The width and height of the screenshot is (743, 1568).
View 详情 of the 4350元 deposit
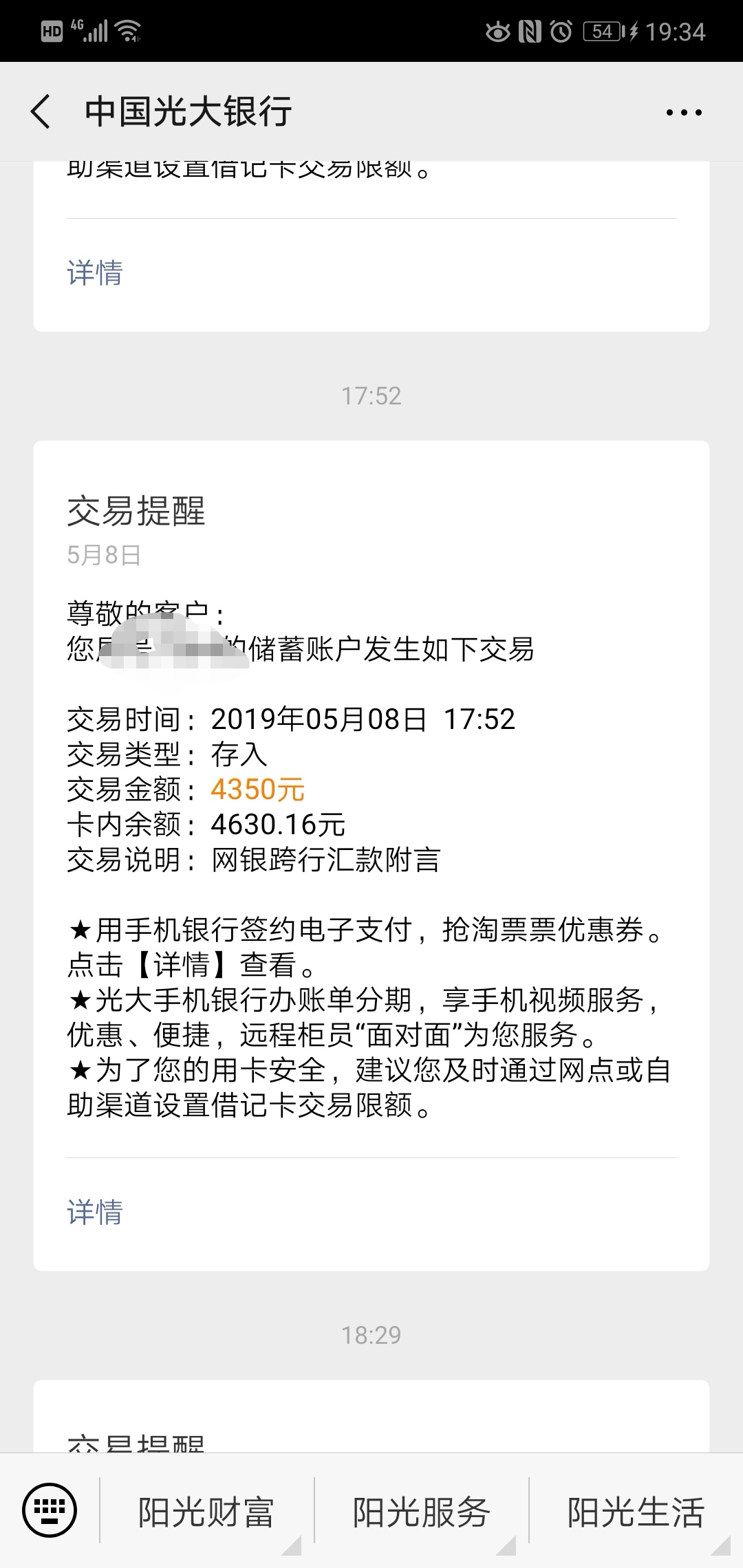(x=95, y=1212)
